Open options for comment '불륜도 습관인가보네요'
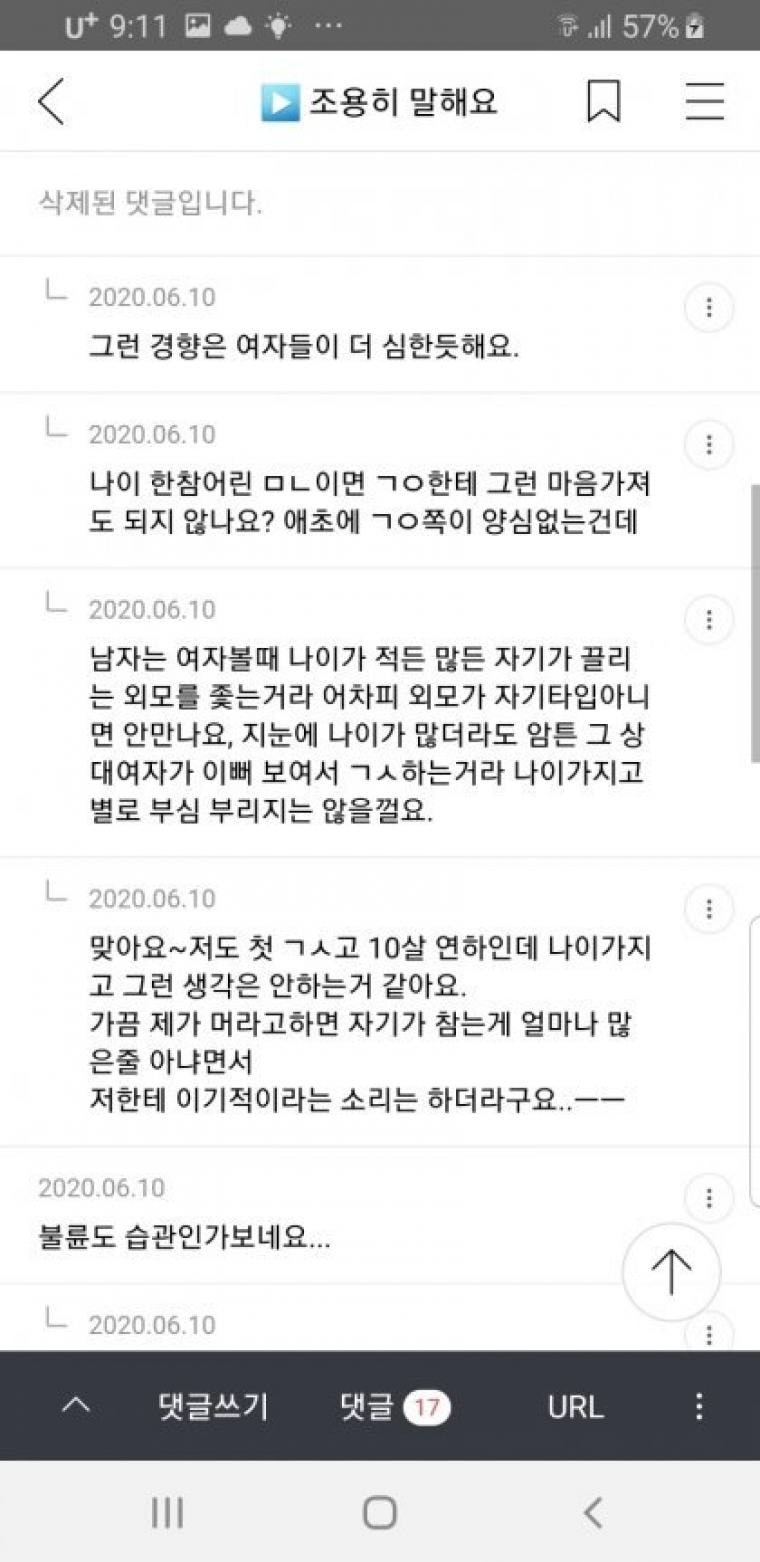Viewport: 760px width, 1562px height. pyautogui.click(x=708, y=1197)
